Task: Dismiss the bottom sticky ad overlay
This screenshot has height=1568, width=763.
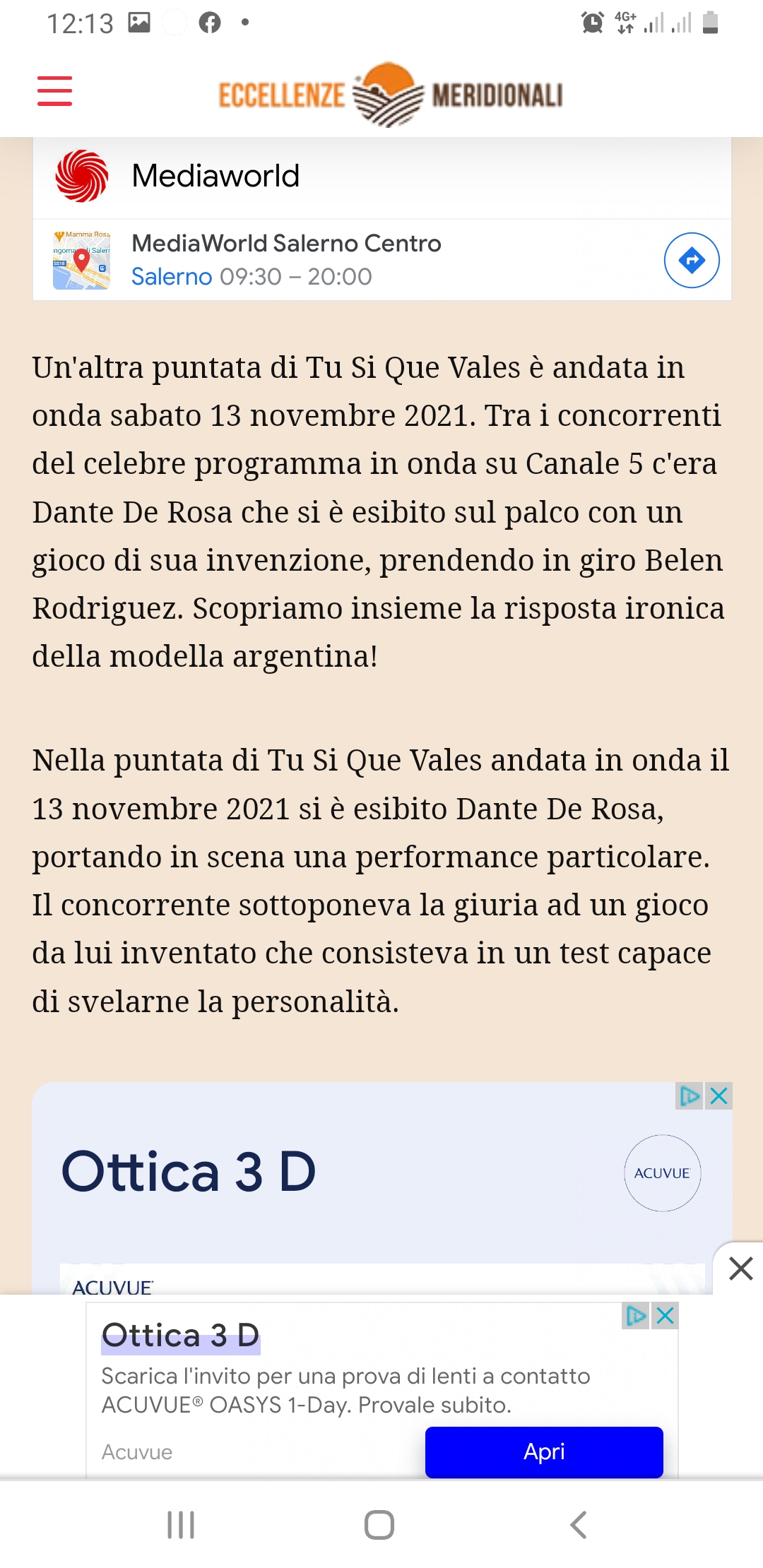Action: pos(740,1269)
